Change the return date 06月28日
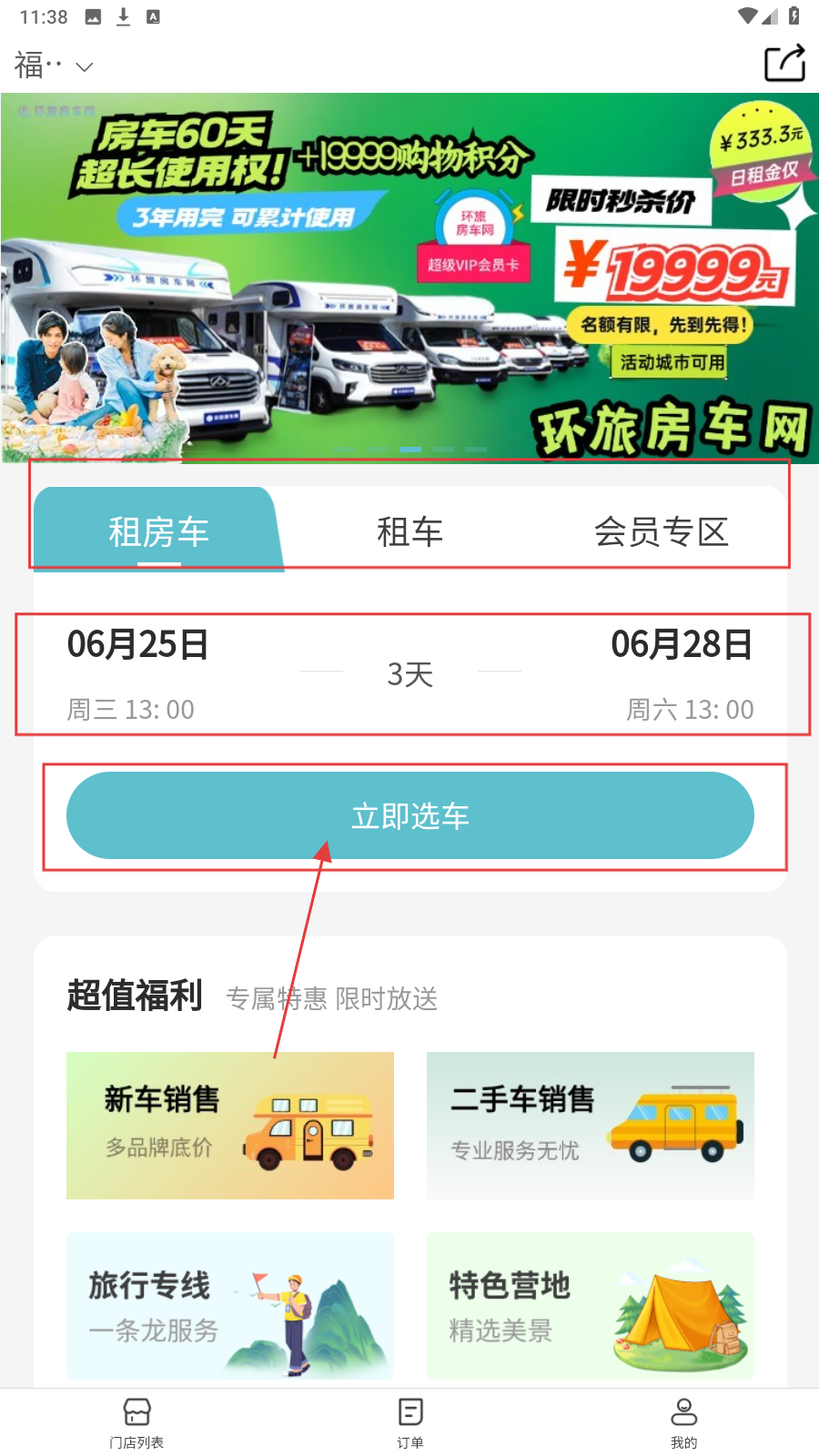The image size is (819, 1456). coord(682,672)
